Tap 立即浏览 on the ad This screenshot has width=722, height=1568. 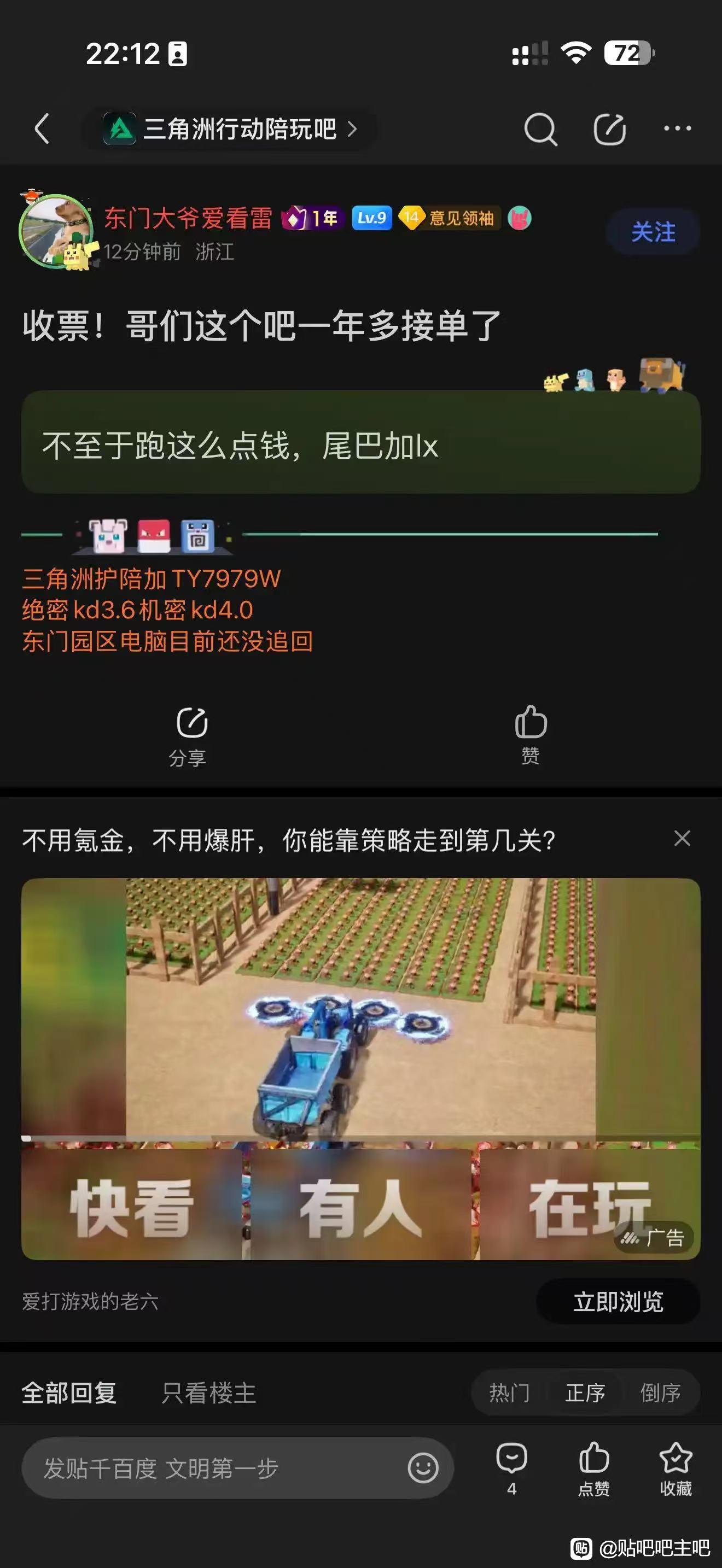tap(618, 1301)
